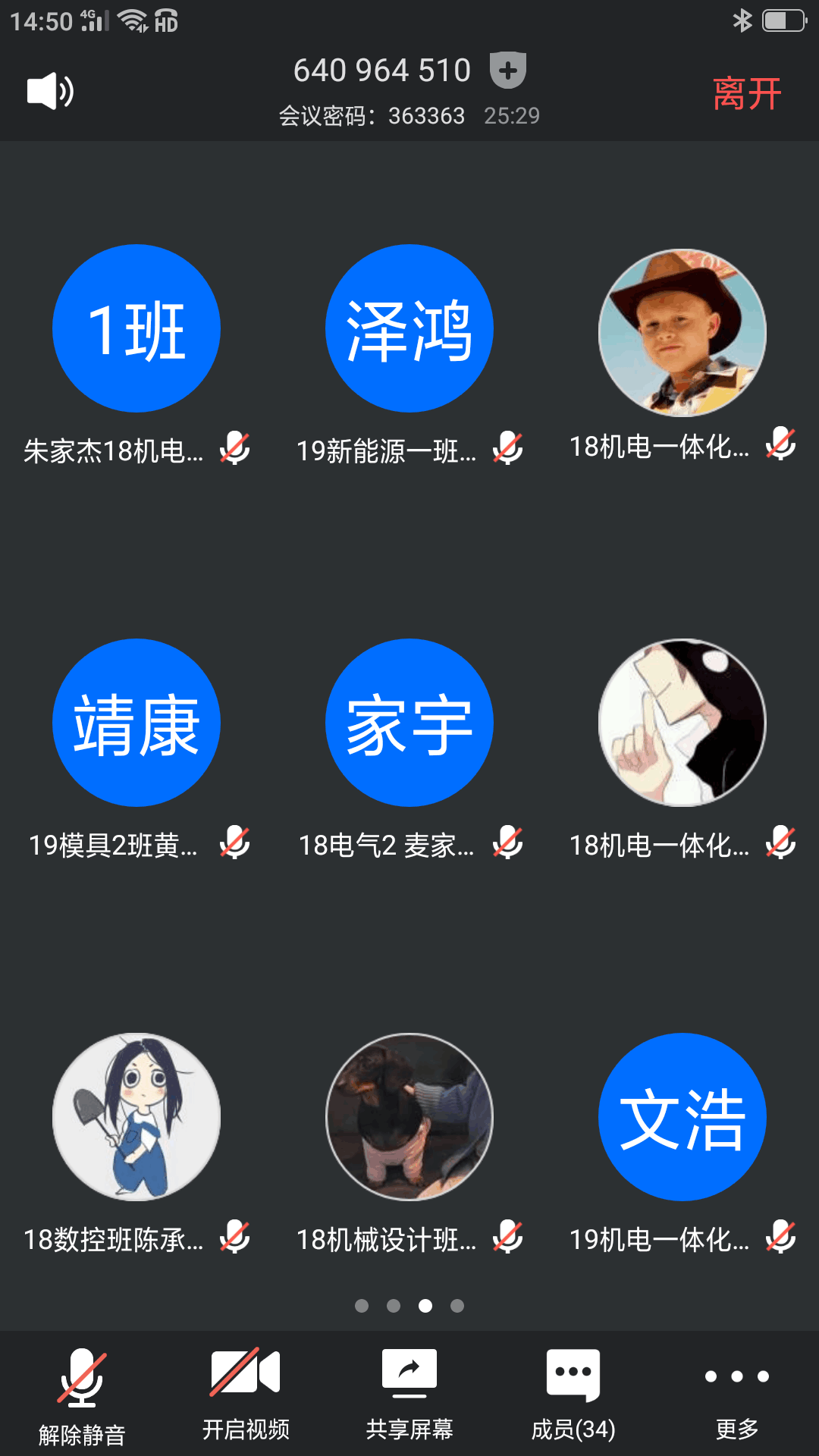
Task: Select participant 靖康 from 19模具2班
Action: pyautogui.click(x=136, y=723)
